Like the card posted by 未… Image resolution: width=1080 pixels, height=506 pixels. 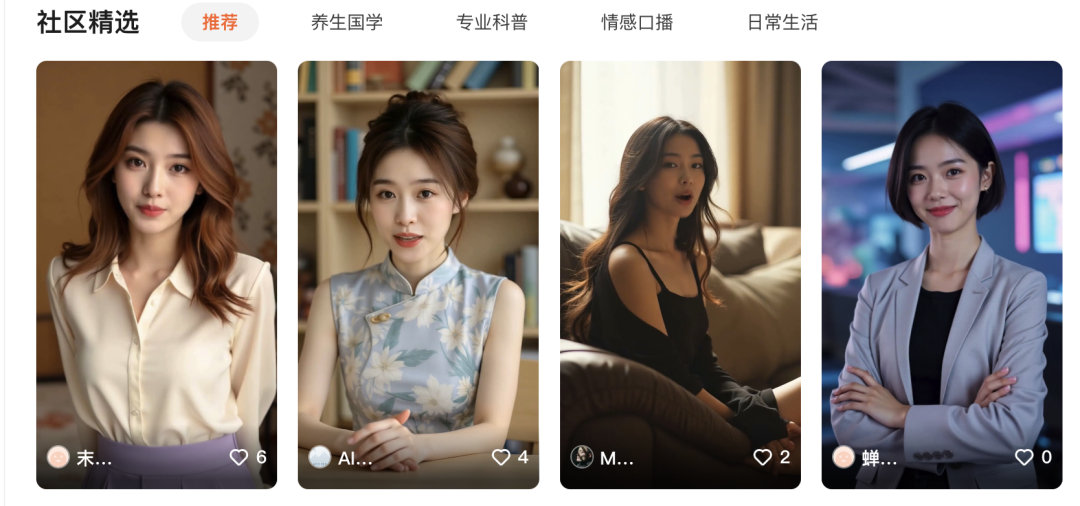coord(239,457)
